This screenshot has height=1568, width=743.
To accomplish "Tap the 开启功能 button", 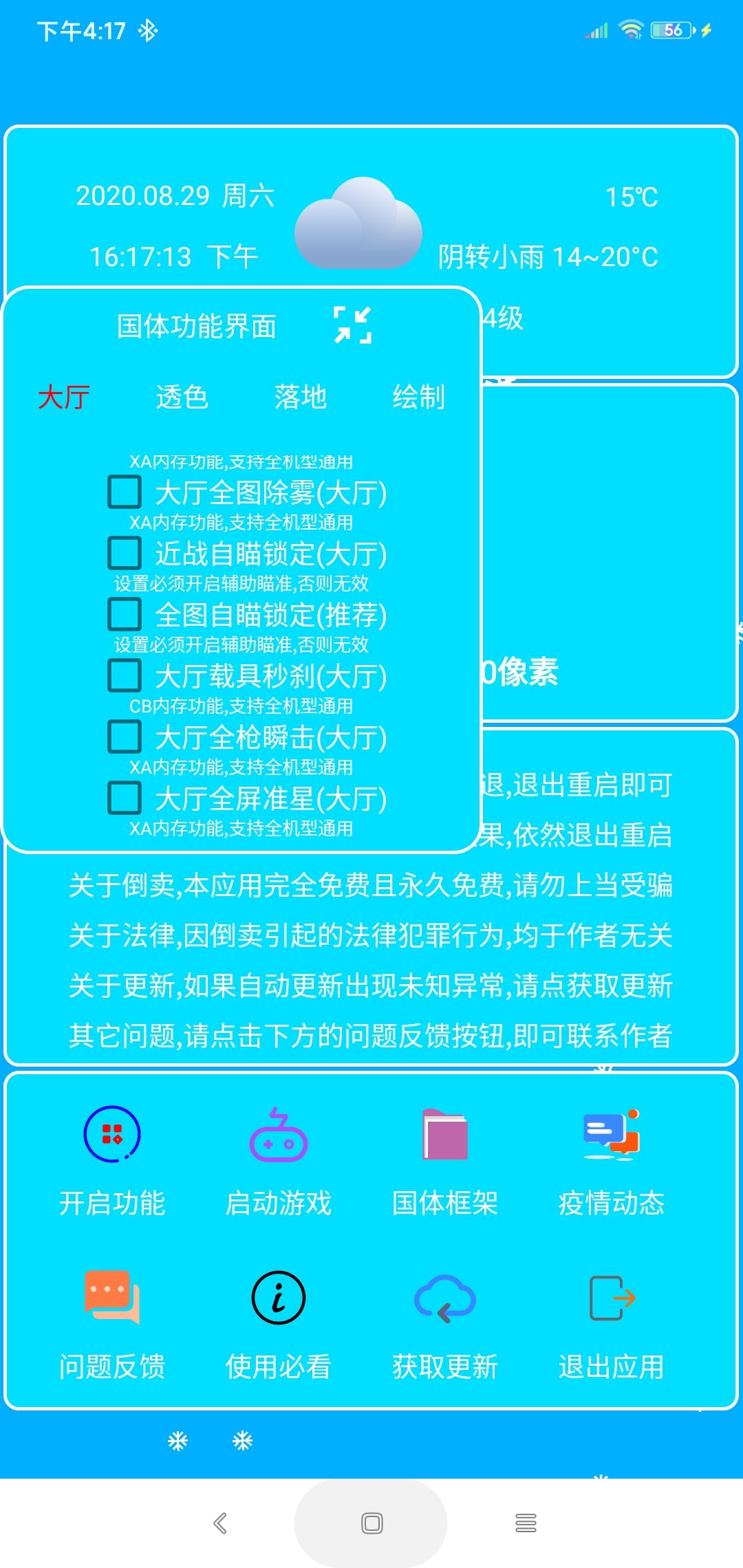I will click(x=112, y=1162).
